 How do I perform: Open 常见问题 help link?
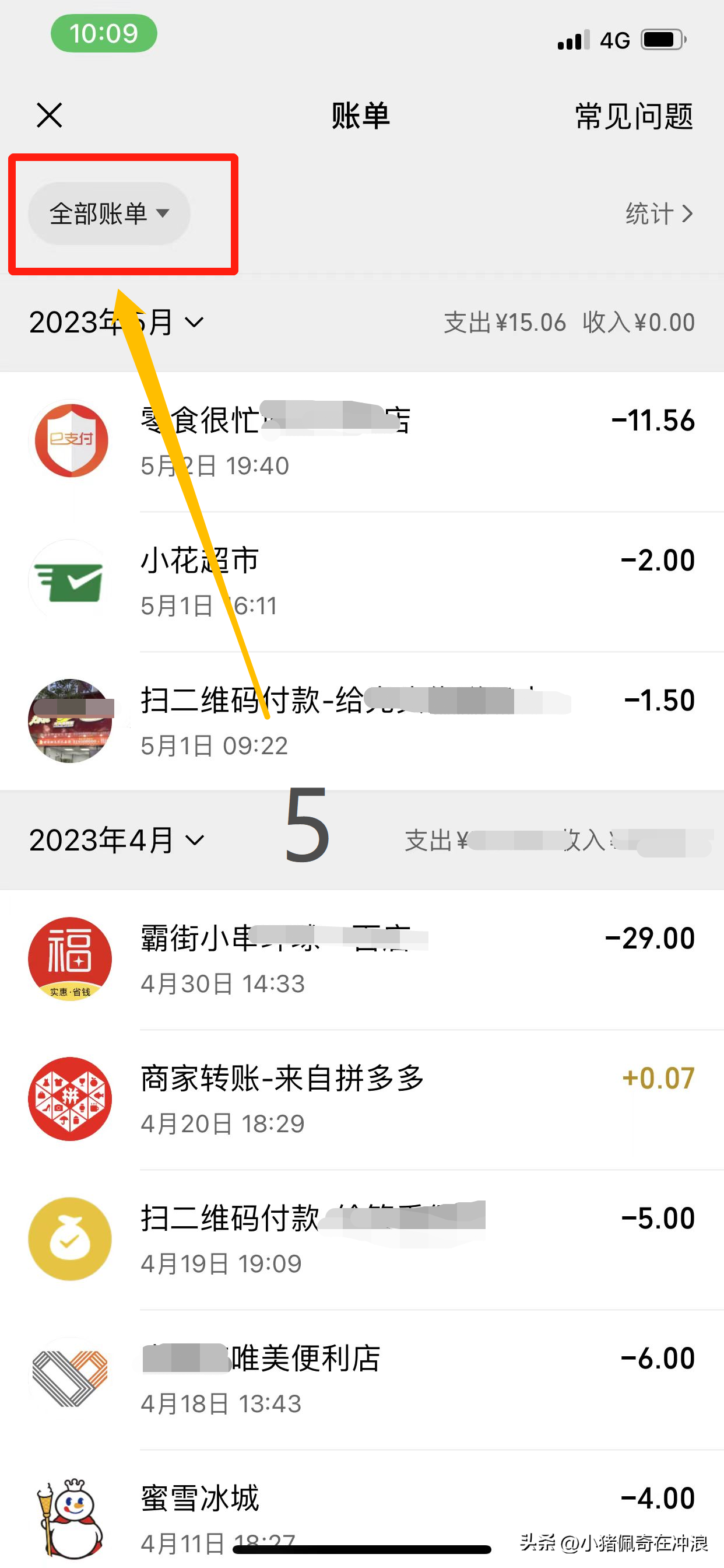(633, 116)
